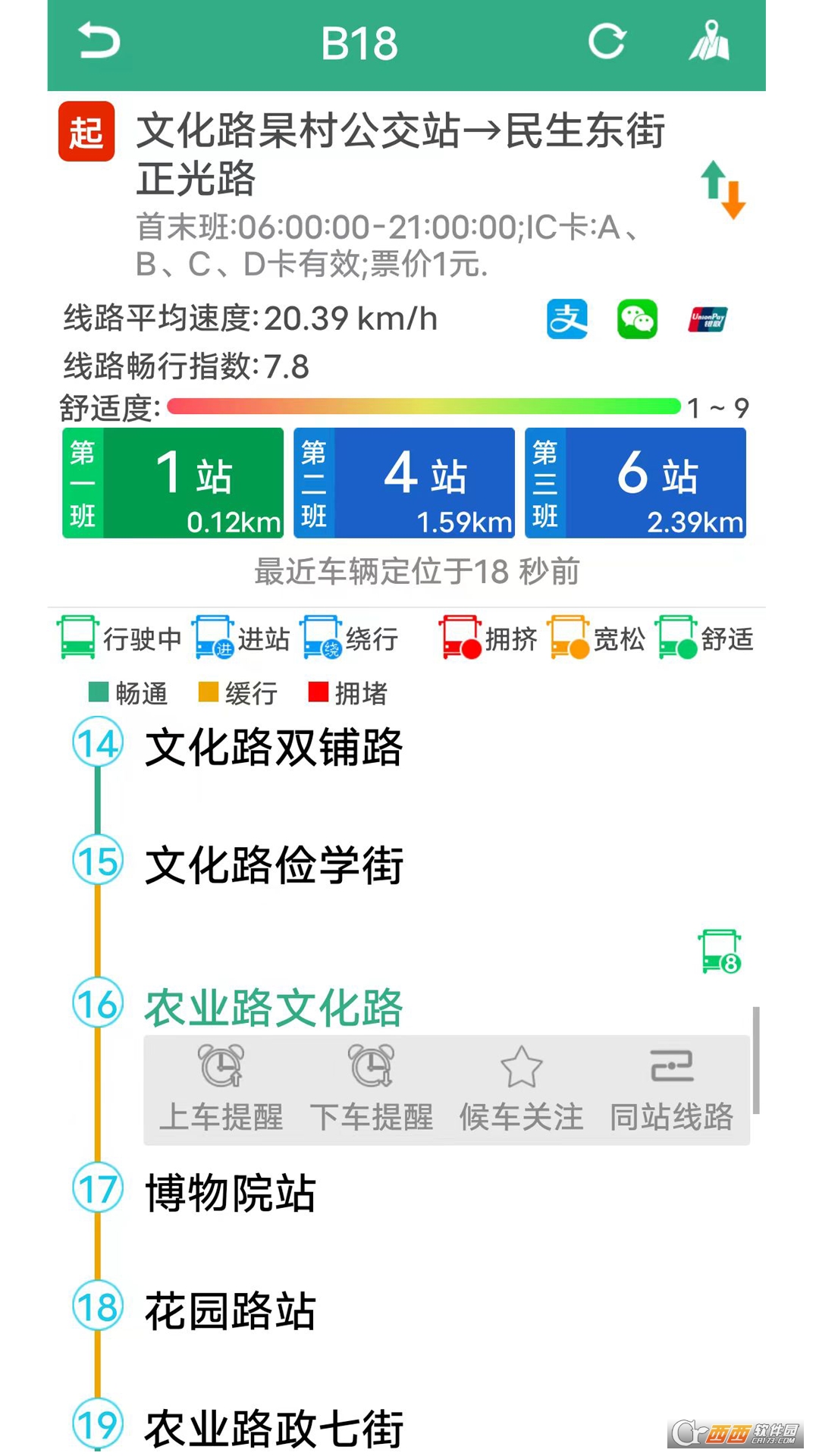Open third bus card (6站 2.39km)
This screenshot has width=819, height=1456.
(635, 483)
